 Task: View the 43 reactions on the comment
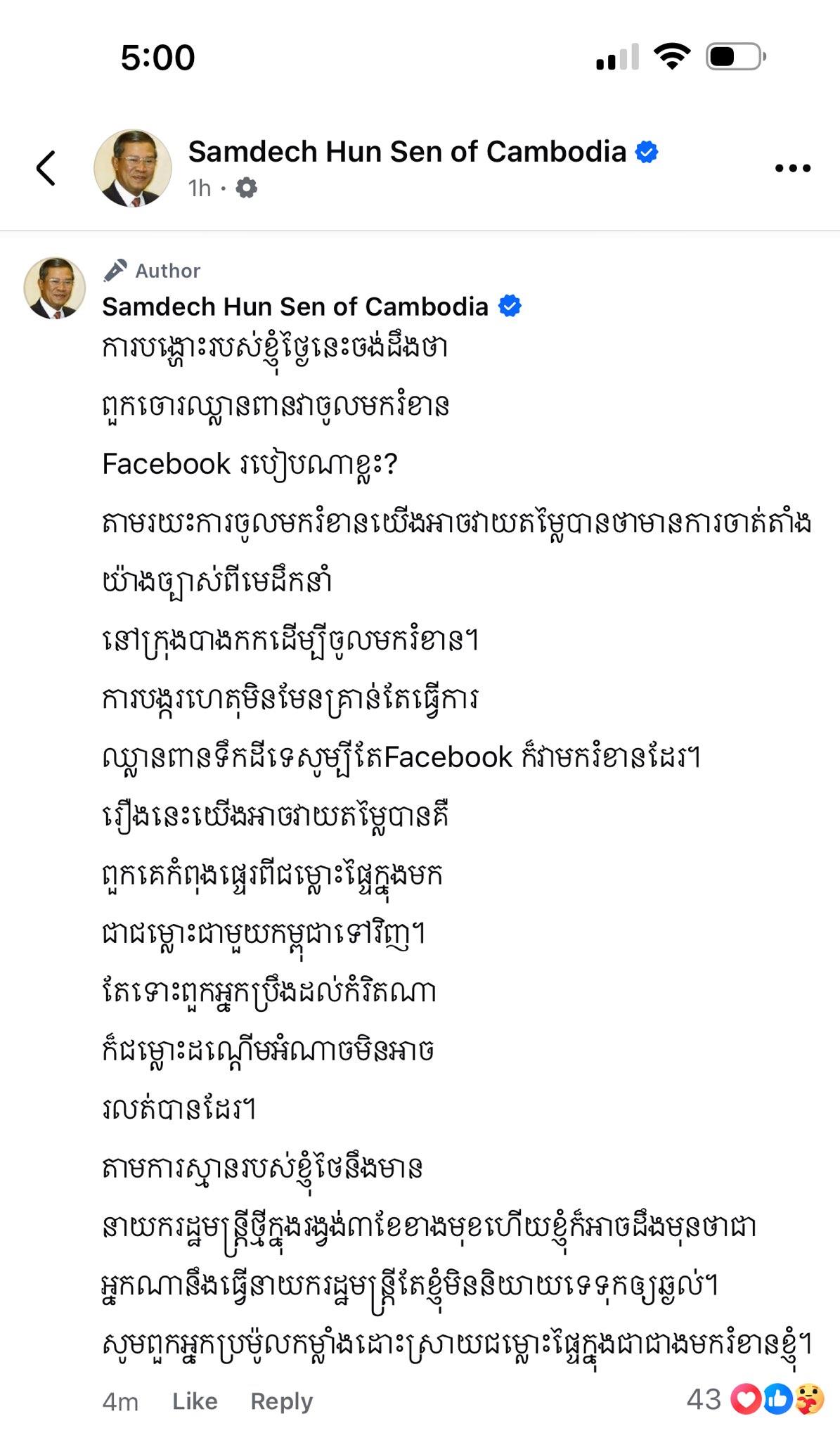(x=755, y=1399)
